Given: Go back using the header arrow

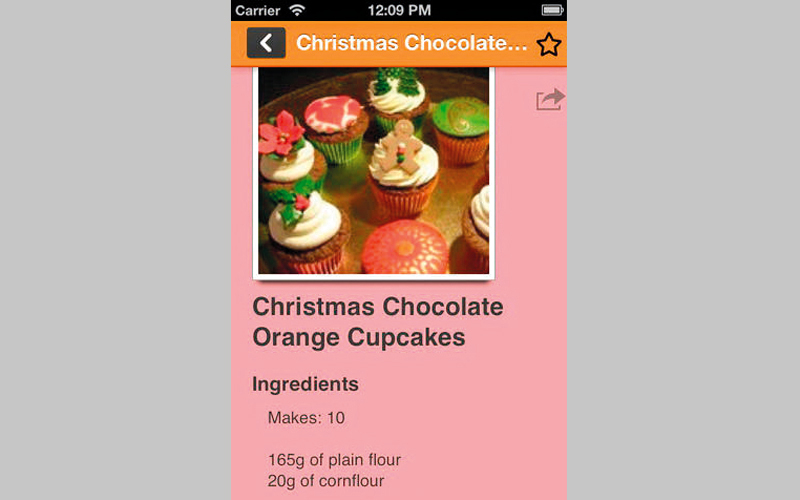Looking at the screenshot, I should 266,43.
